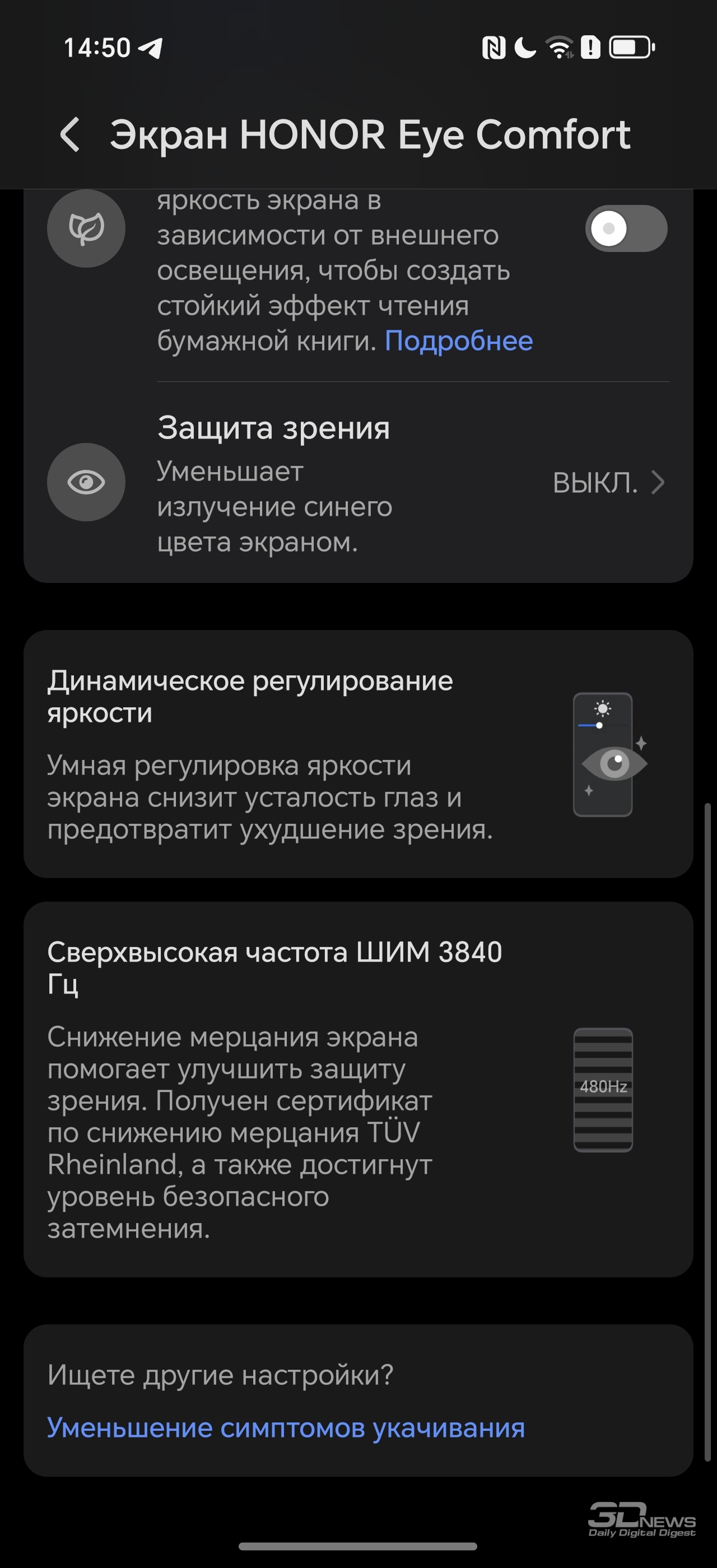Open Динамическое регулирование яркости card
Screen dimensions: 717x1568
tap(358, 754)
